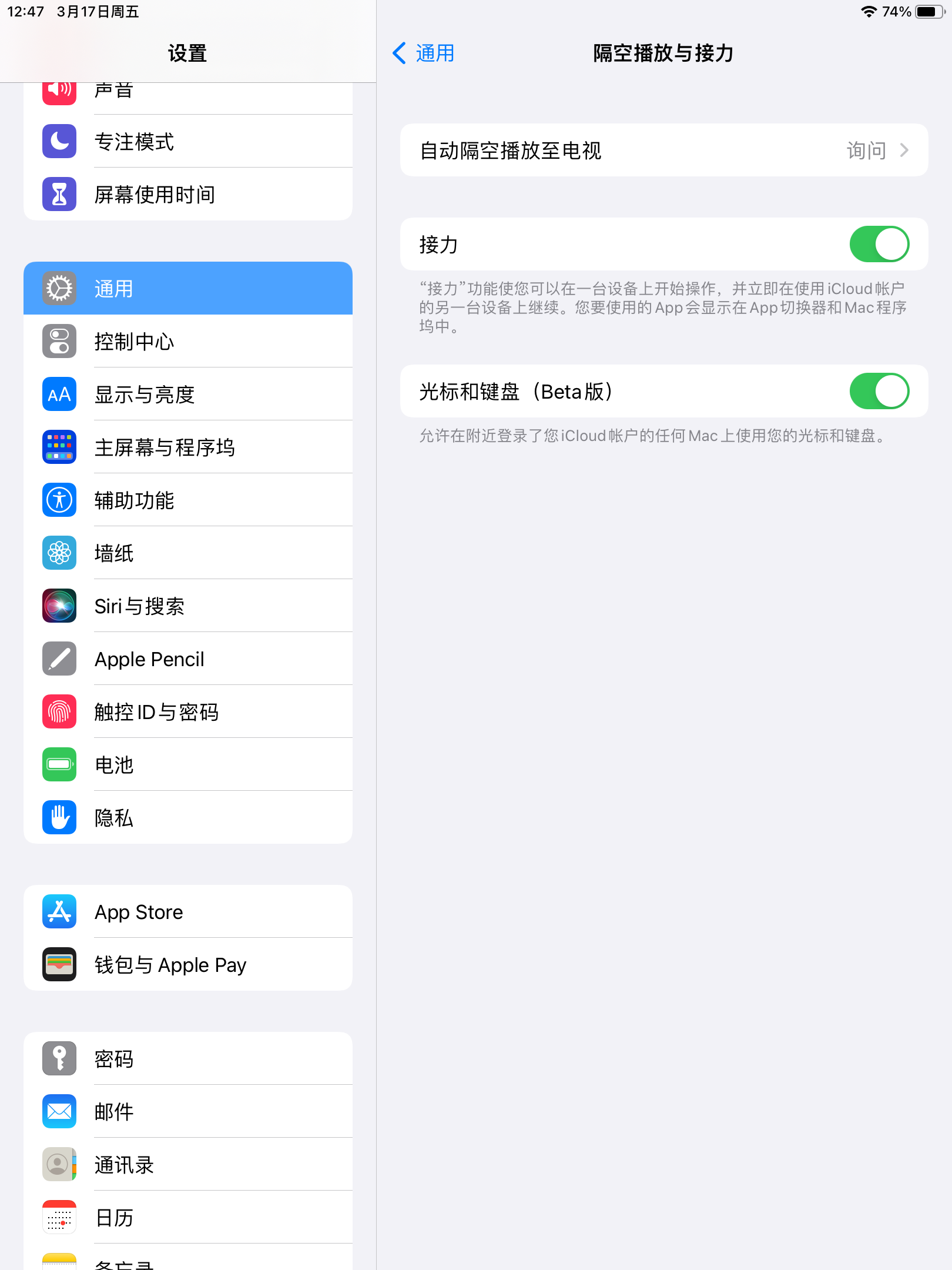Open 钱包与 Apple Pay settings
Screen dimensions: 952x1270
point(188,965)
